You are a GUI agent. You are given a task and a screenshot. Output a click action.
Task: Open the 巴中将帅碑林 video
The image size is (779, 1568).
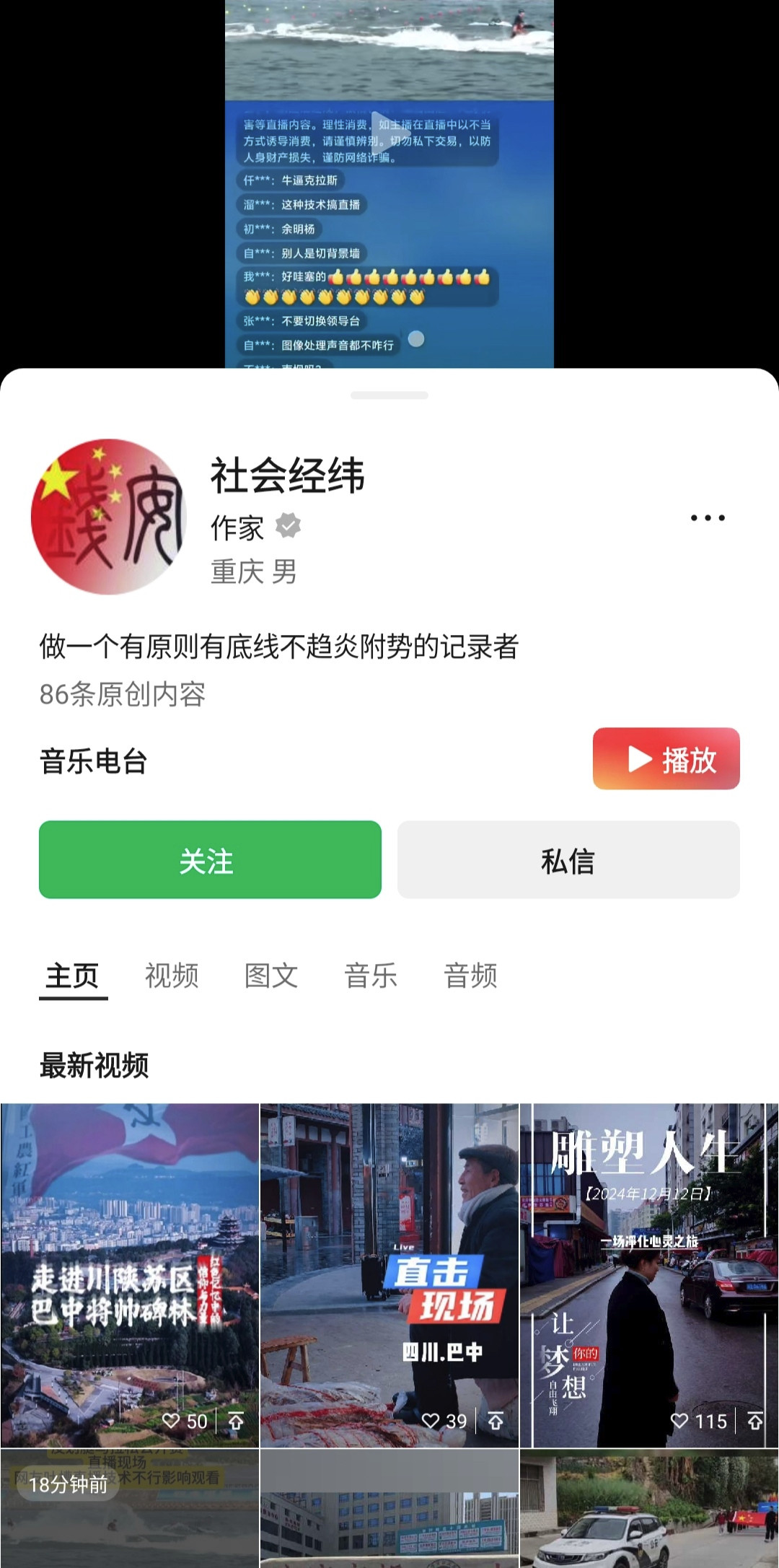[130, 1256]
